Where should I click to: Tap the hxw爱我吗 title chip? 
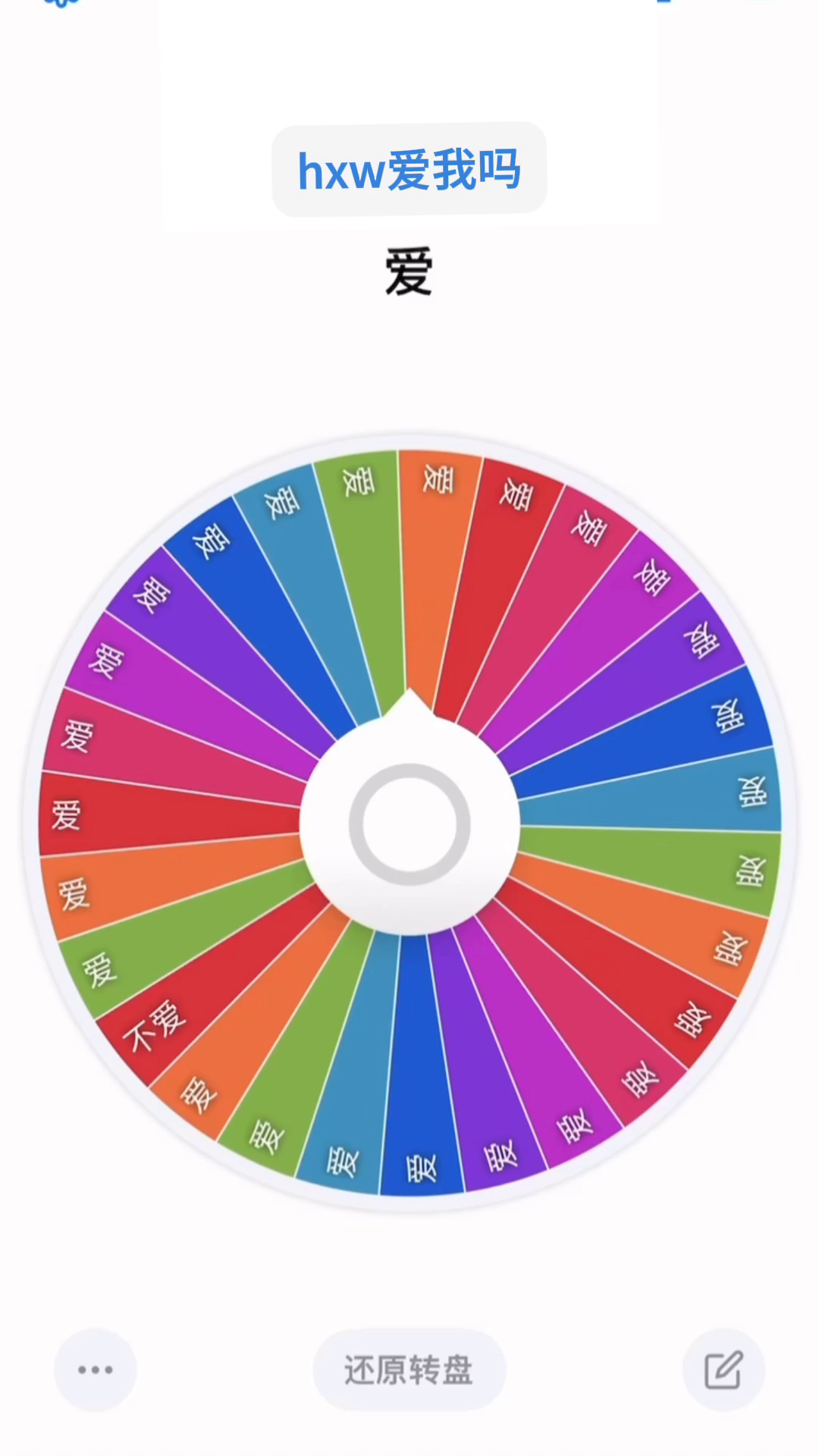coord(409,170)
